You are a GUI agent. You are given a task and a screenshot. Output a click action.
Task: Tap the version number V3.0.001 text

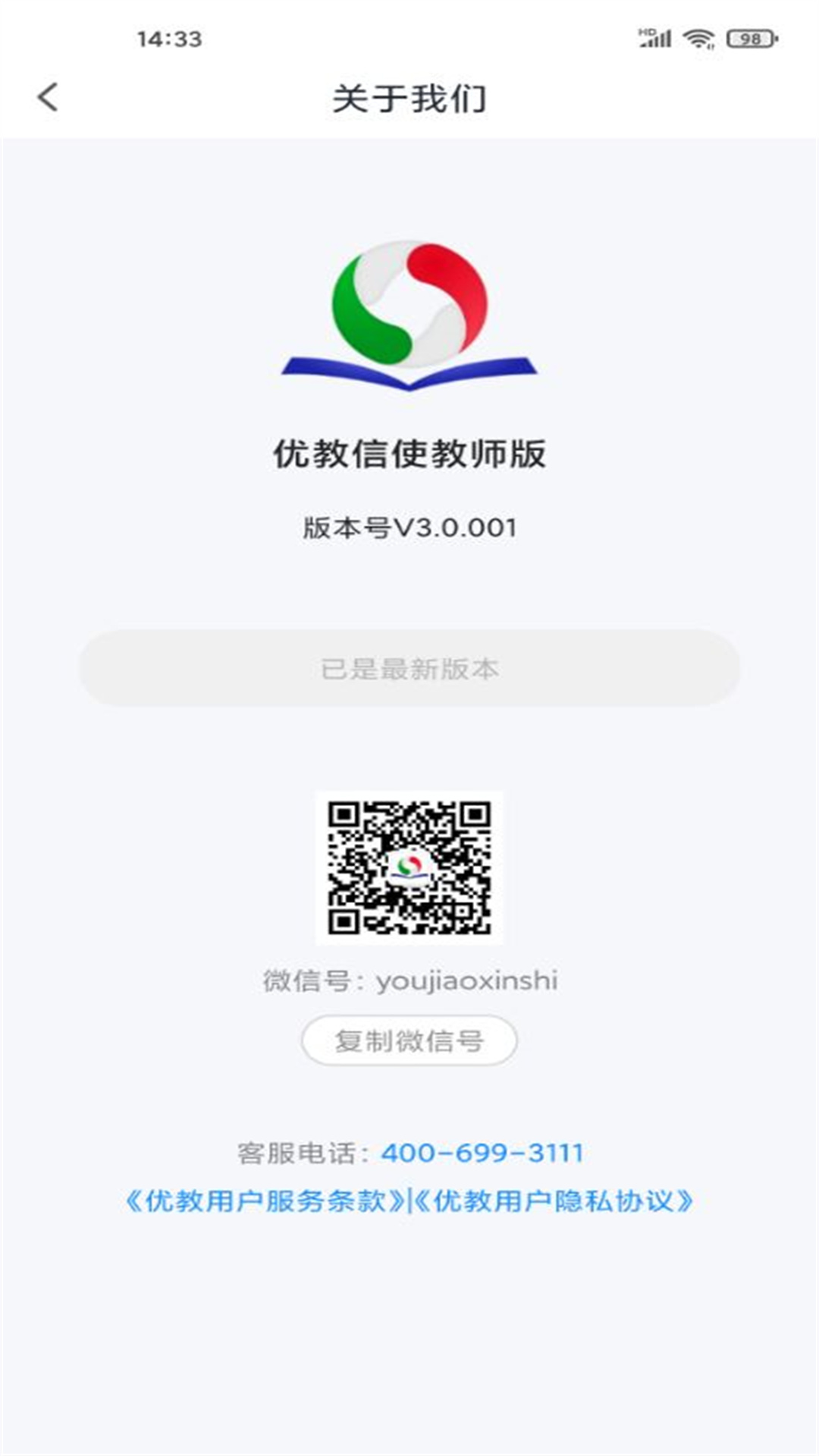[408, 526]
